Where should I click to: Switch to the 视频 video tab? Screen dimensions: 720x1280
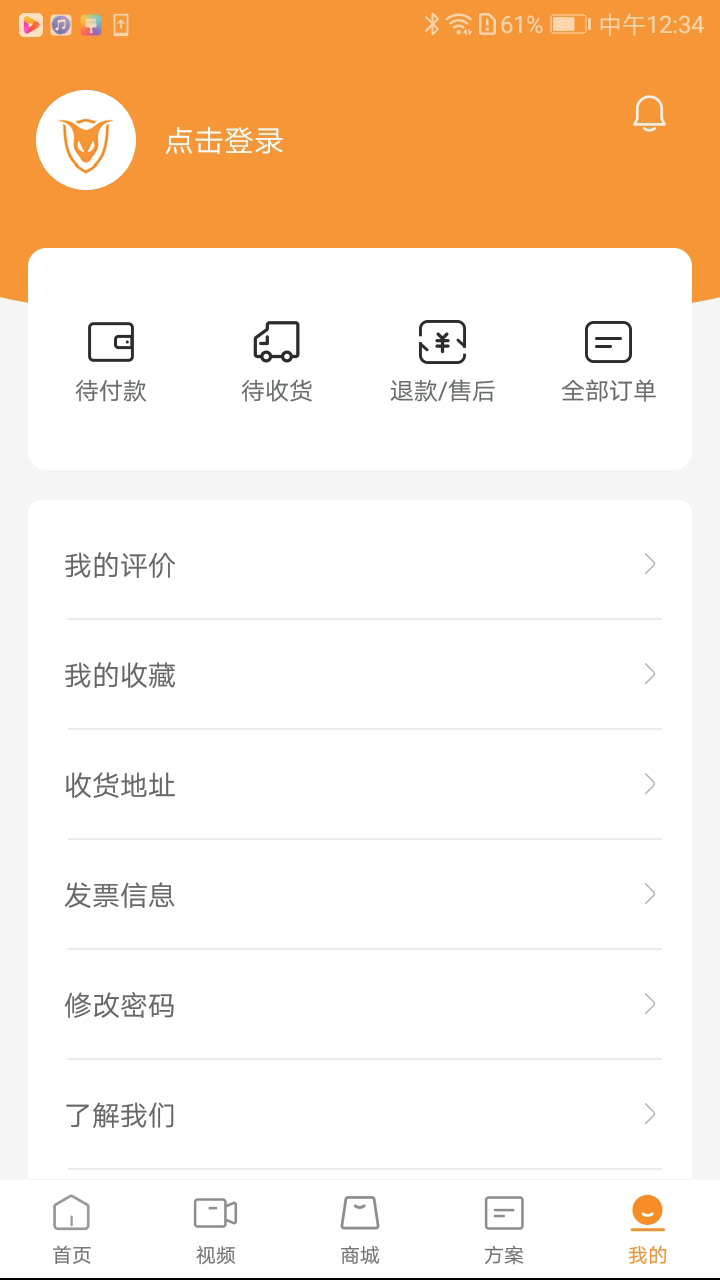[216, 1229]
